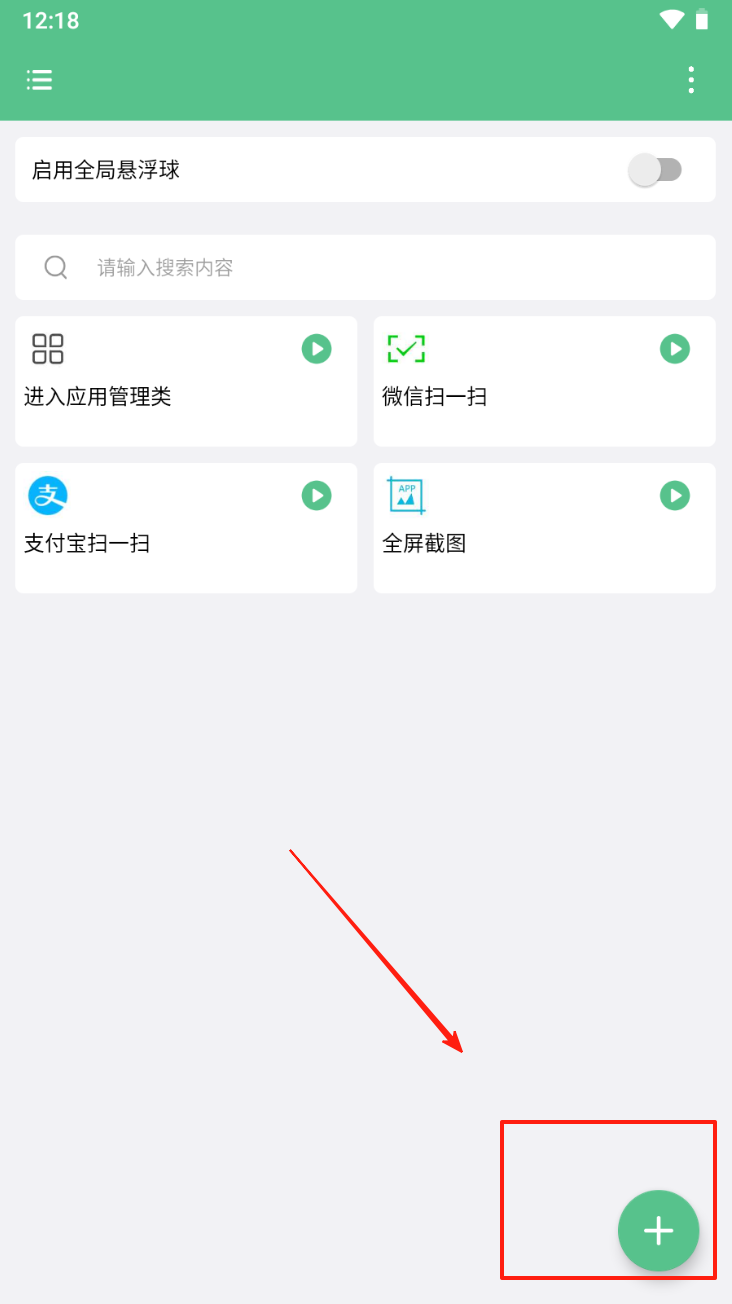This screenshot has width=732, height=1304.
Task: Open the 进入应用管理类 card
Action: [150, 398]
